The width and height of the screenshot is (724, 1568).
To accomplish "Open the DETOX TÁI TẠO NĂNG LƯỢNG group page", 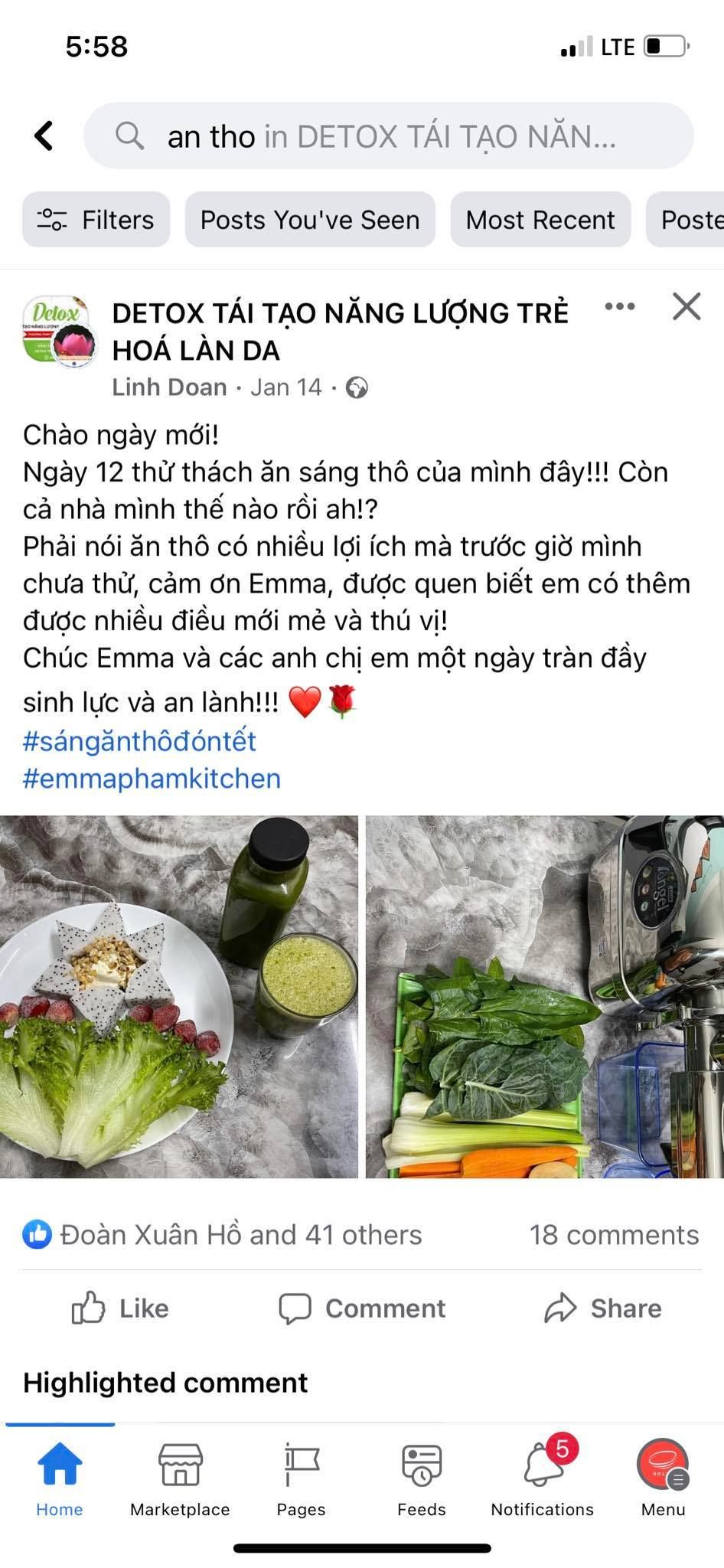I will click(x=340, y=331).
